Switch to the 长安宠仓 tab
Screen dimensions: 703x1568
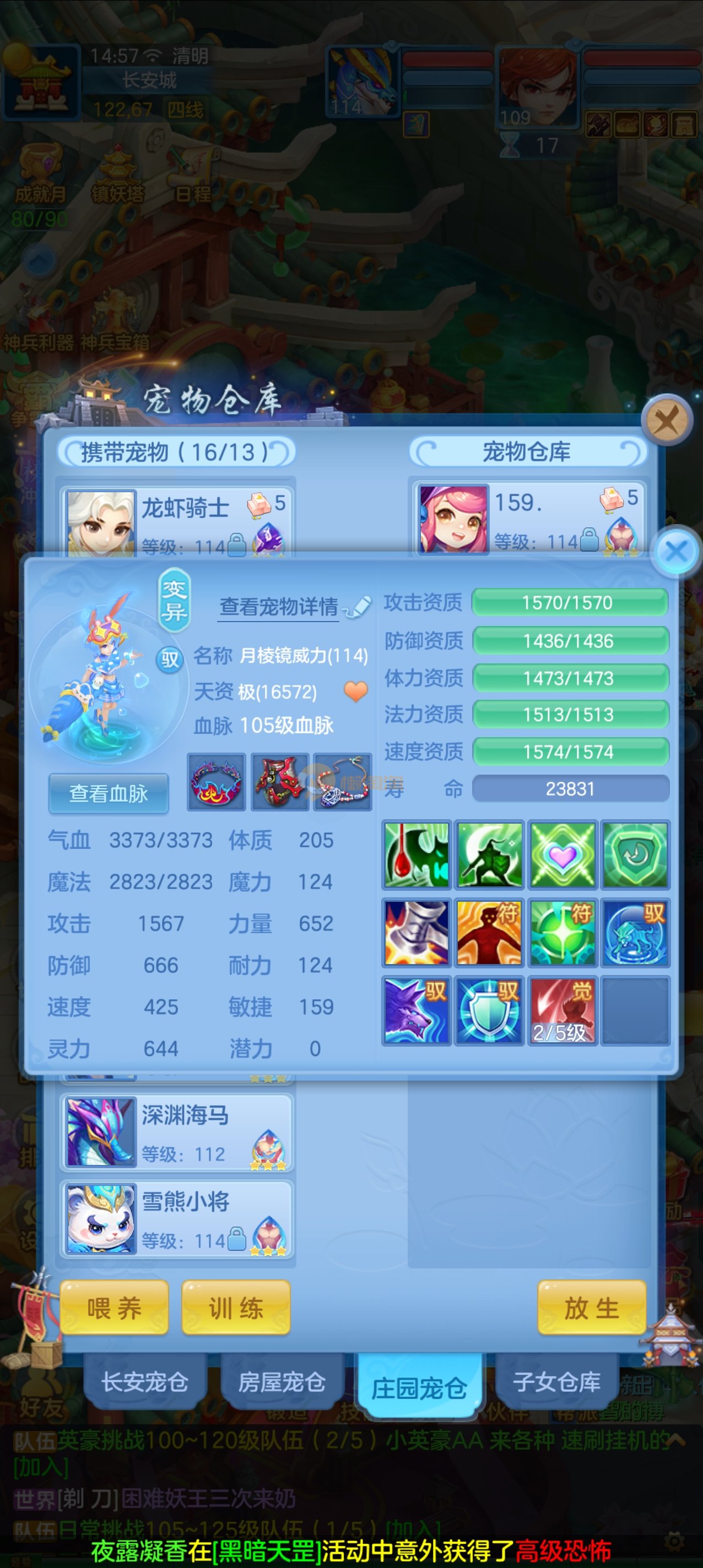point(144,1382)
